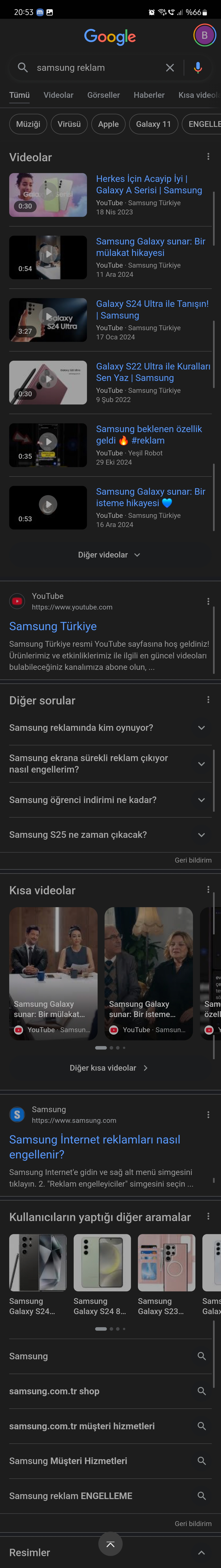Select the Virüsü filter chip

69,124
